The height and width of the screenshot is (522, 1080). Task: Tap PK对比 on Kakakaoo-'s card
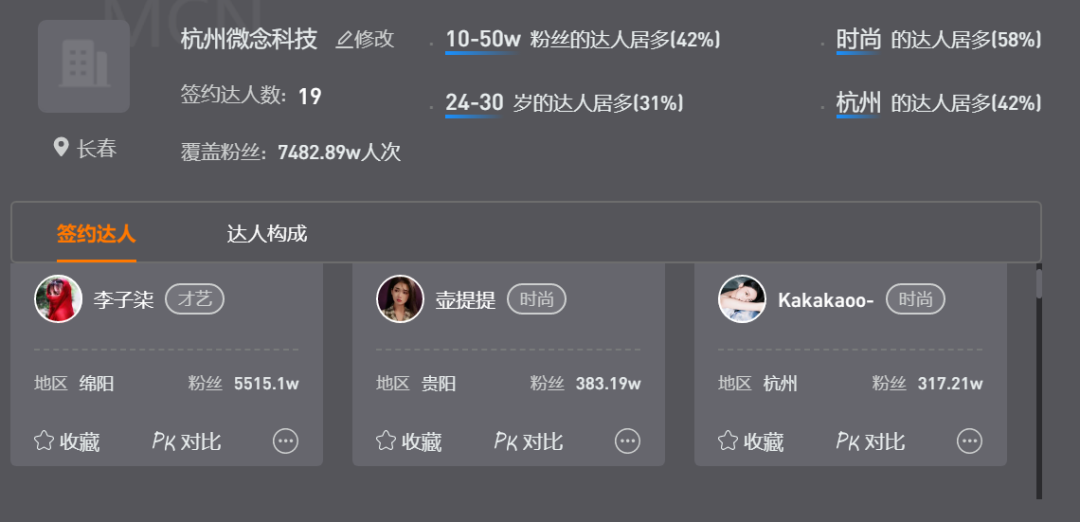coord(870,441)
